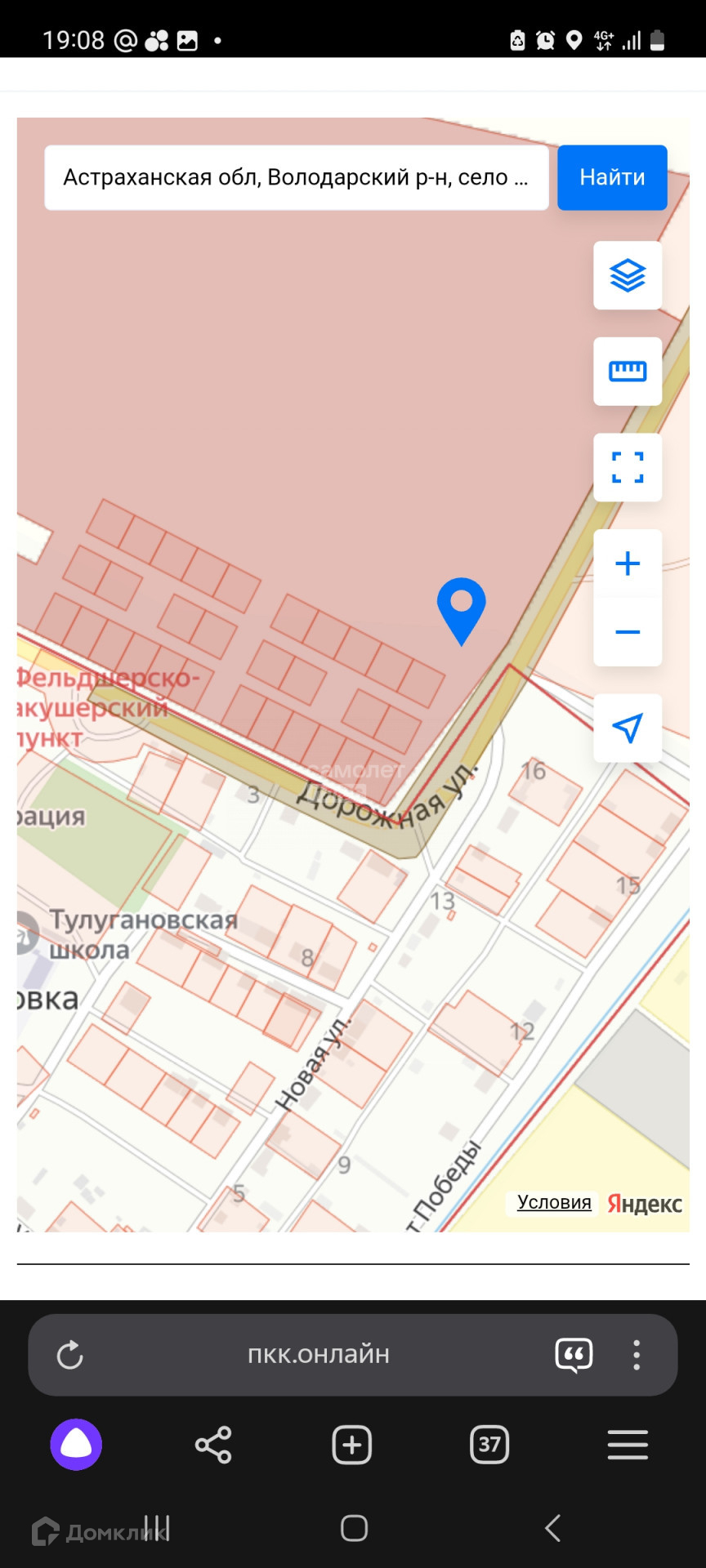Open the Условия terms link
Viewport: 706px width, 1568px height.
tap(554, 1202)
